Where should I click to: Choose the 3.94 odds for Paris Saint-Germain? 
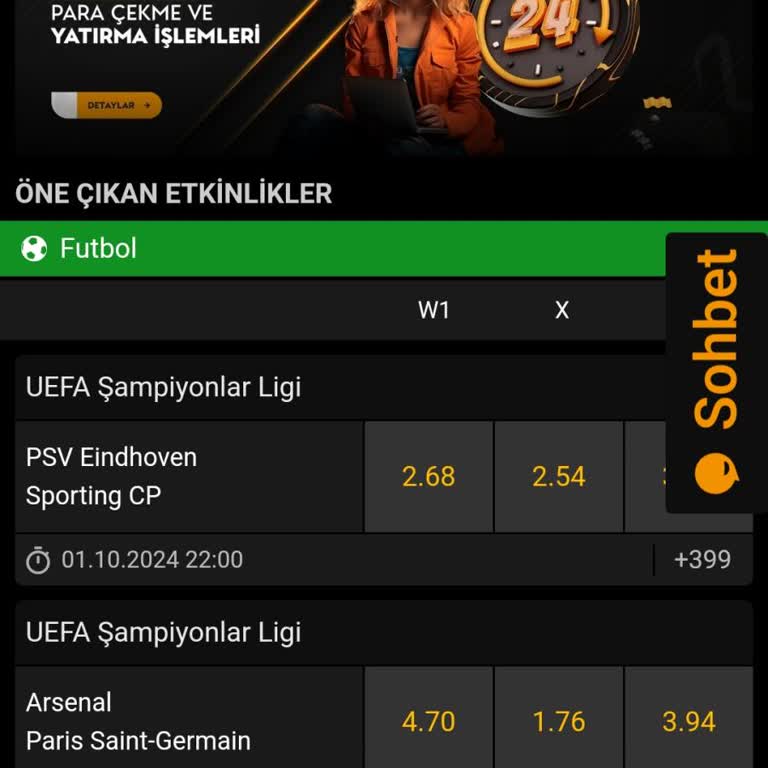coord(688,721)
